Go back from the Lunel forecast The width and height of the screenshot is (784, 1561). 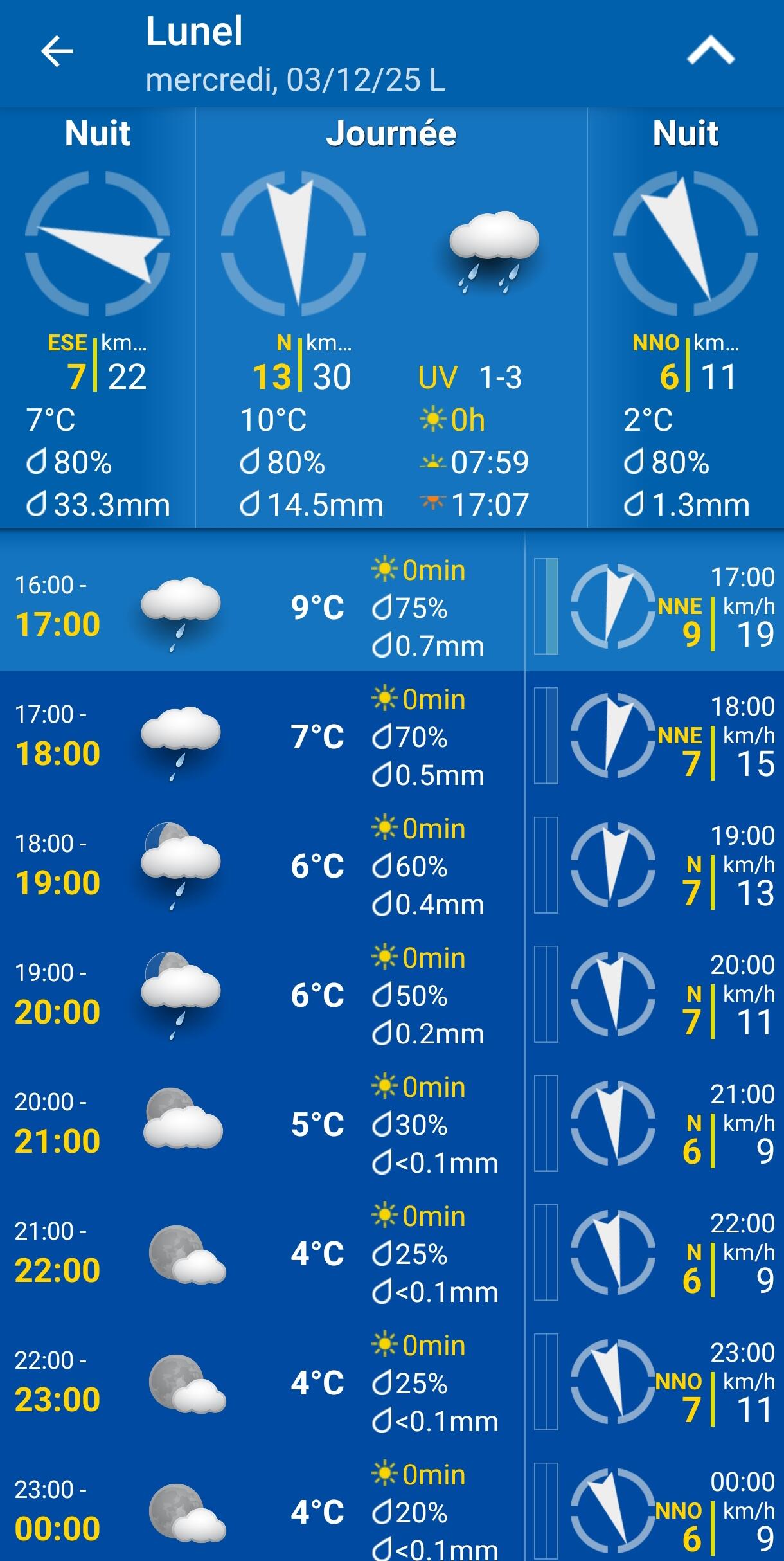coord(57,51)
